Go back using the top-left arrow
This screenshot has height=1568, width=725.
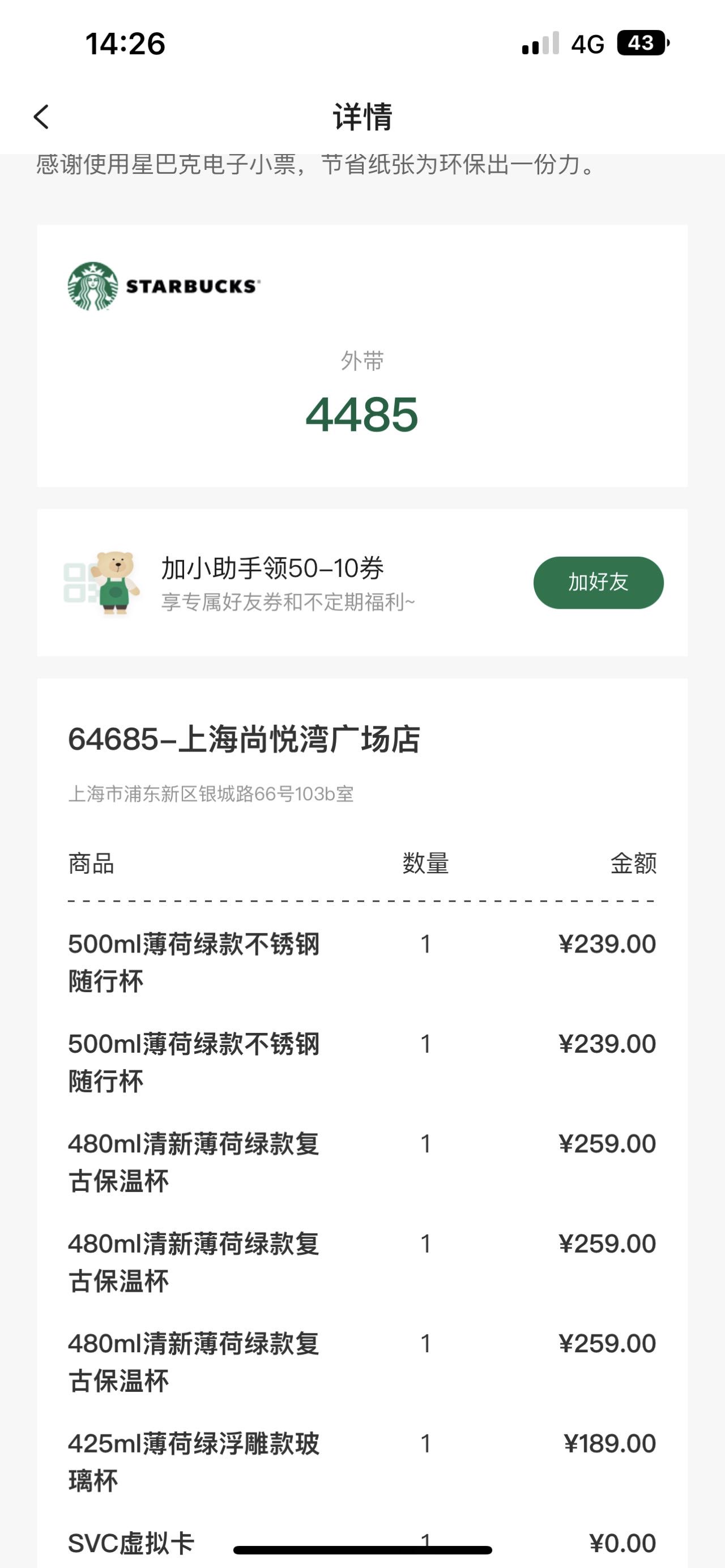tap(41, 117)
